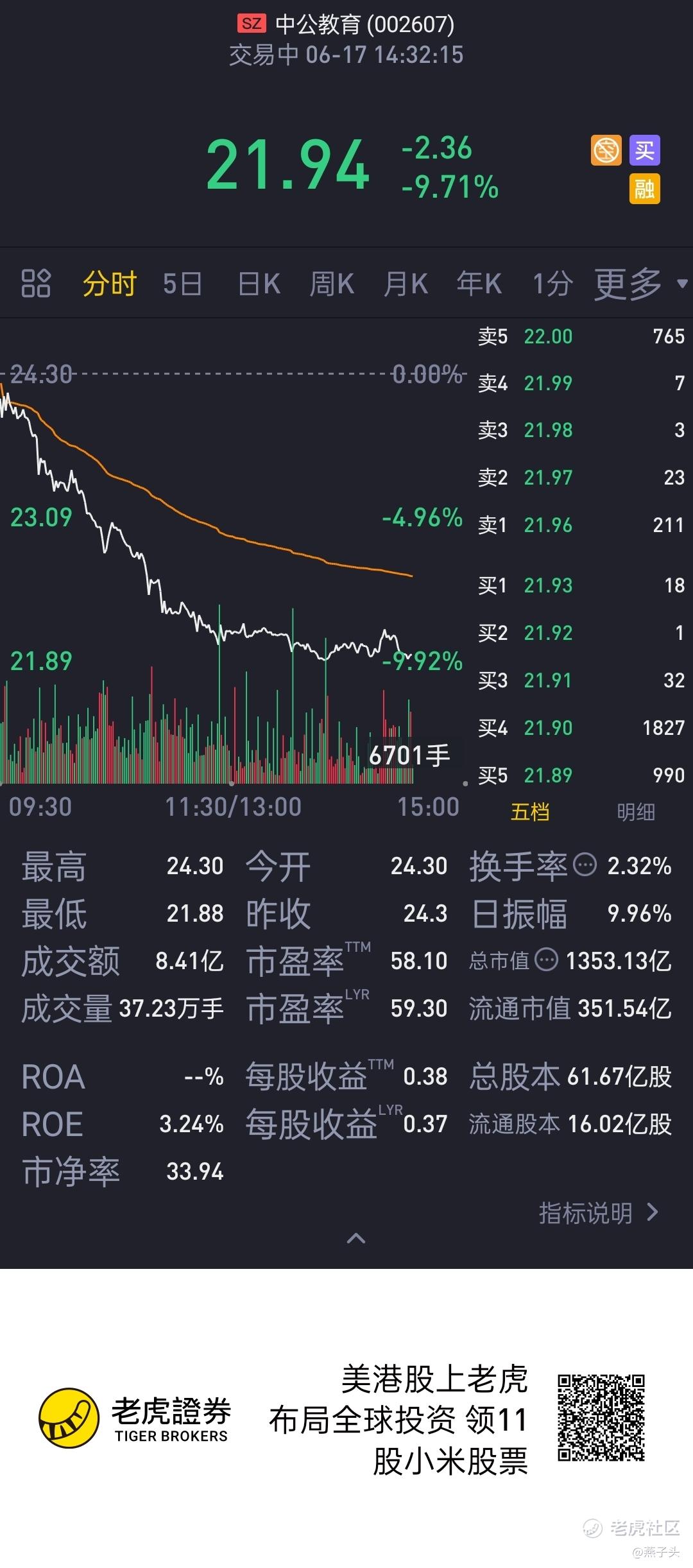Select the 分时 chart tab
This screenshot has width=693, height=1568.
point(110,283)
